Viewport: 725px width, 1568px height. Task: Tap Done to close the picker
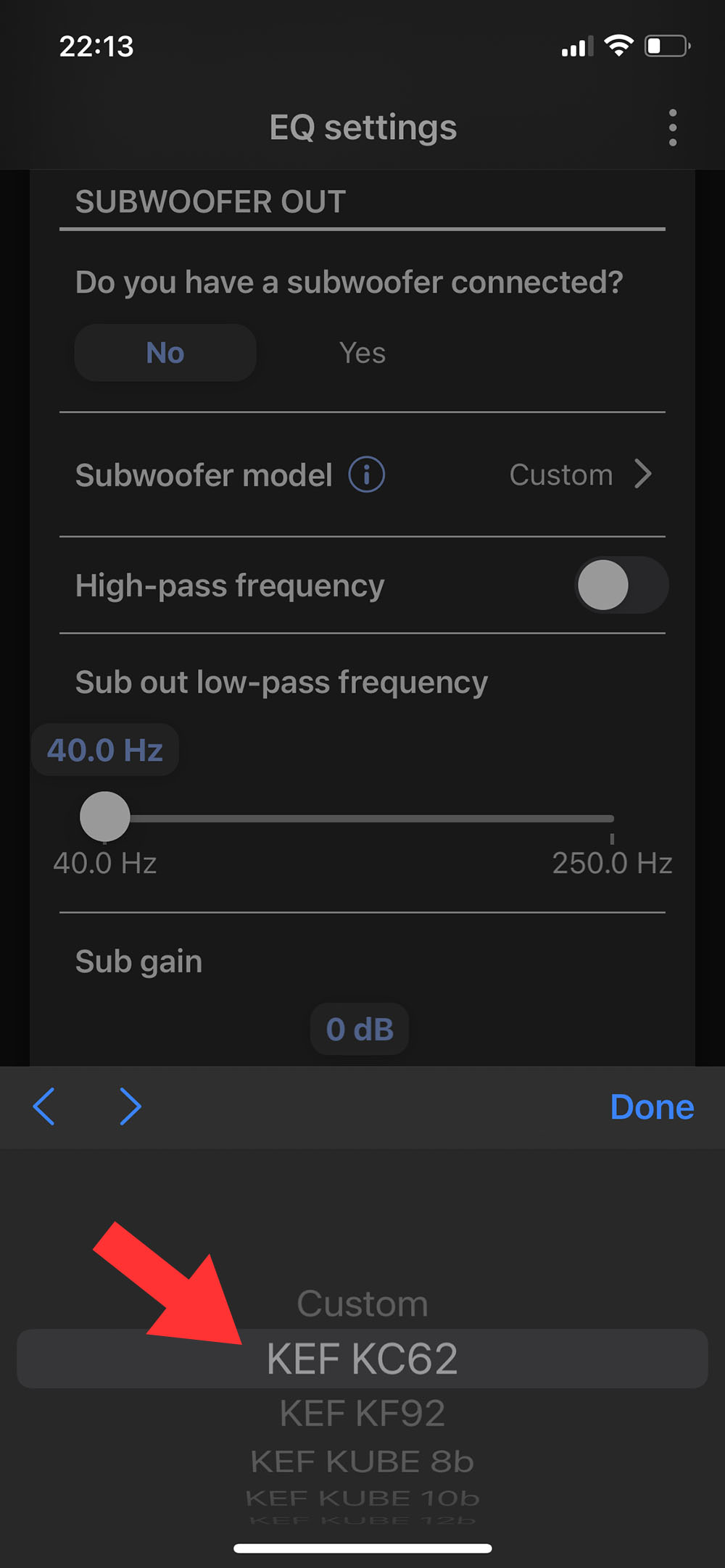point(652,1106)
